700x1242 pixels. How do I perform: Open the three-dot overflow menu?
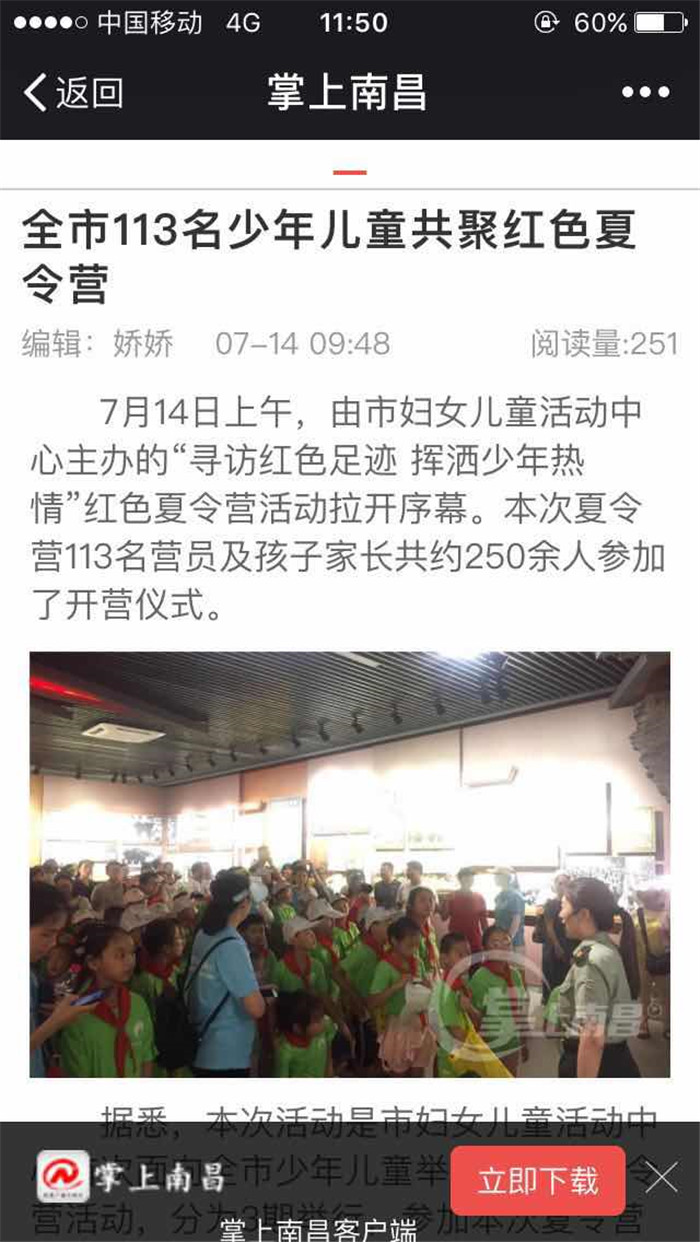pyautogui.click(x=645, y=93)
